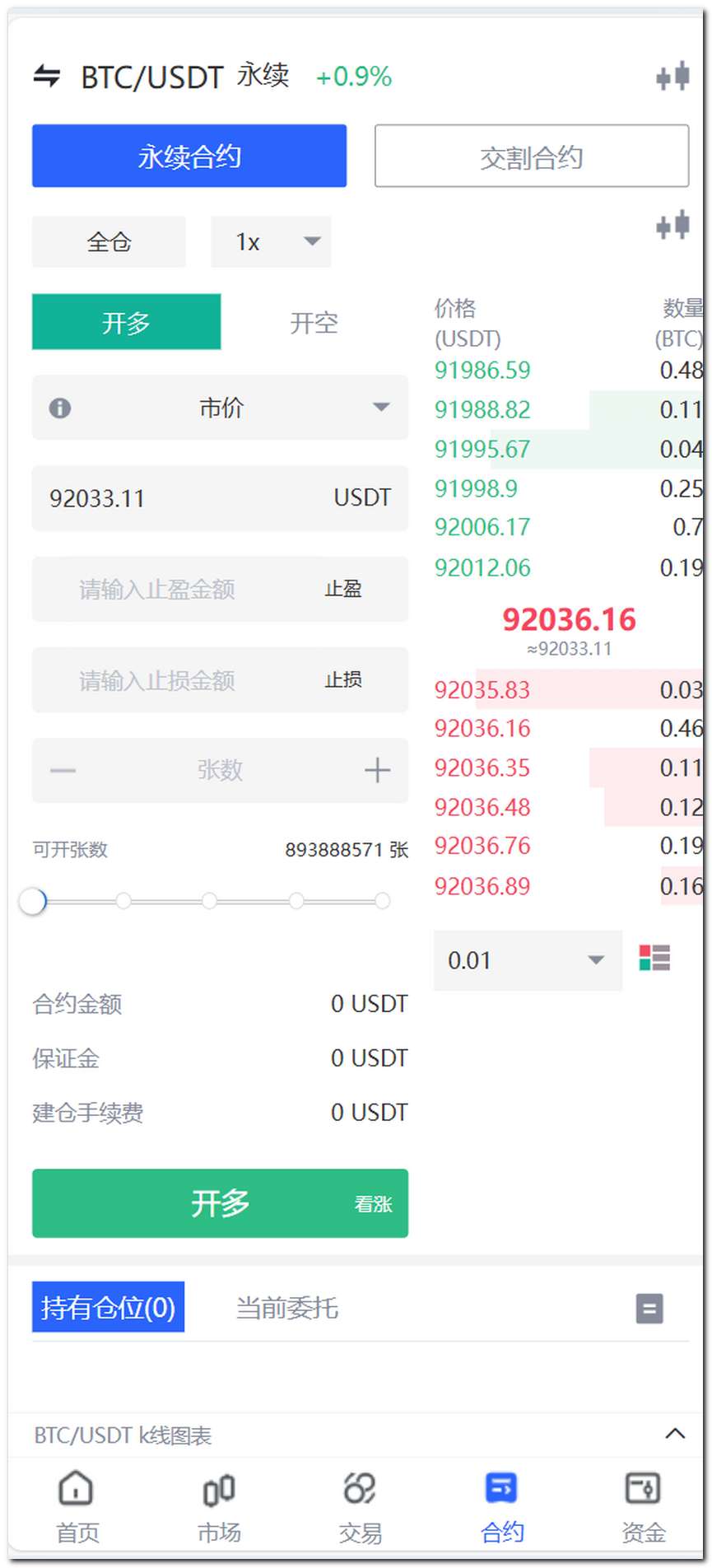Open the candlestick chart icon beside BTC/USDT
This screenshot has height=1568, width=712.
(672, 77)
